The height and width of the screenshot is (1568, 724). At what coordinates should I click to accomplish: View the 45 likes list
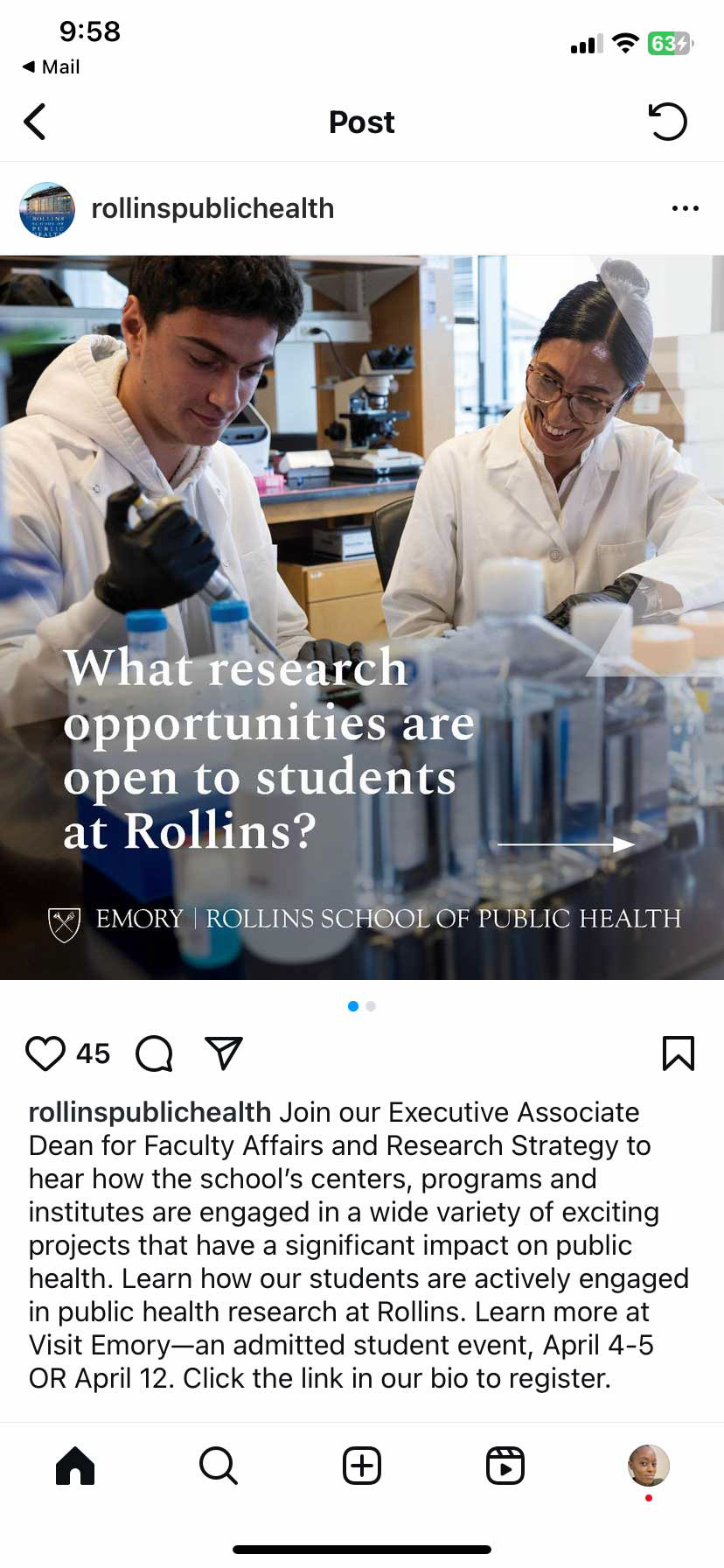(x=93, y=1053)
